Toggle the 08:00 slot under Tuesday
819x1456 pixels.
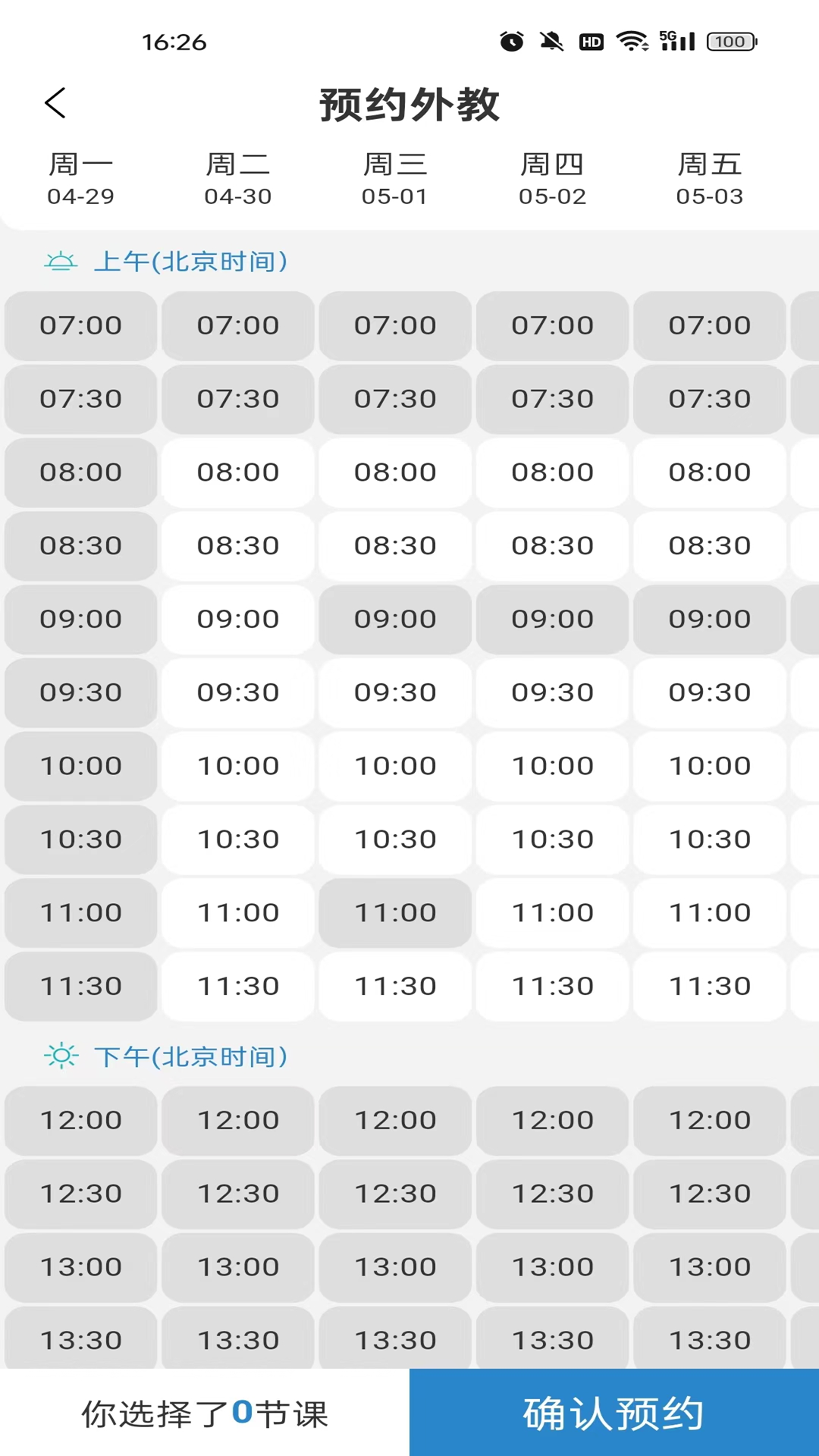point(237,472)
